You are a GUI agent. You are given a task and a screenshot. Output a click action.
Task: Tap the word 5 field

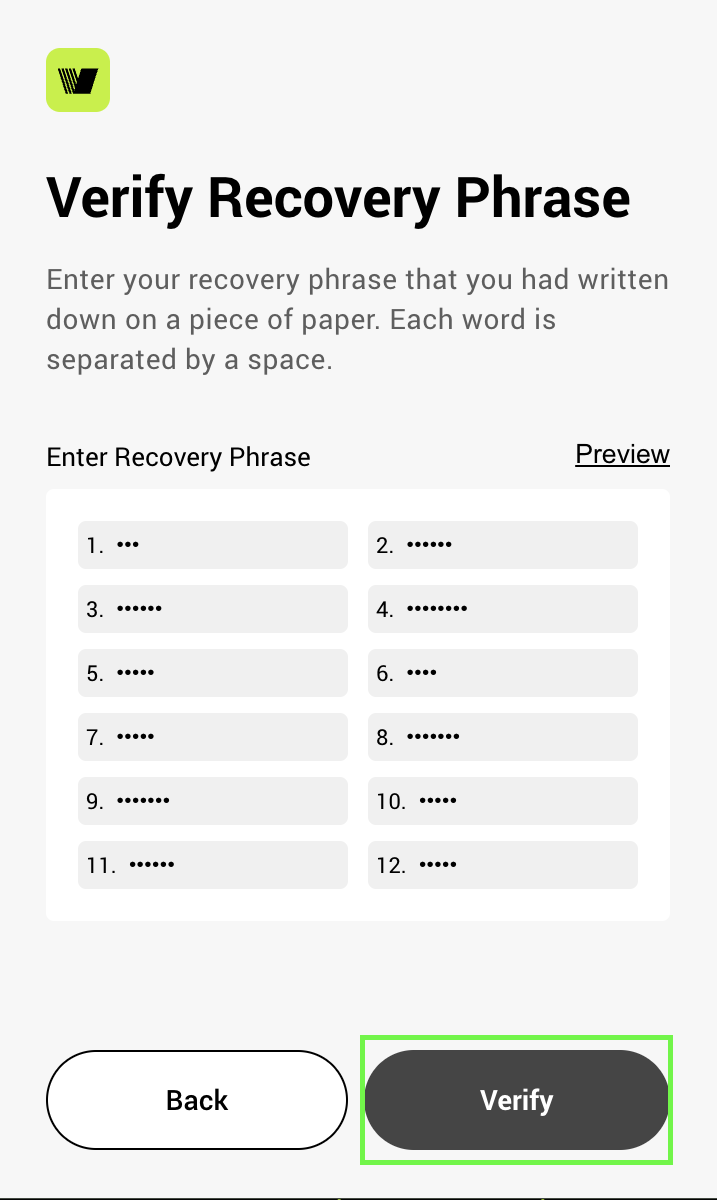pyautogui.click(x=213, y=673)
